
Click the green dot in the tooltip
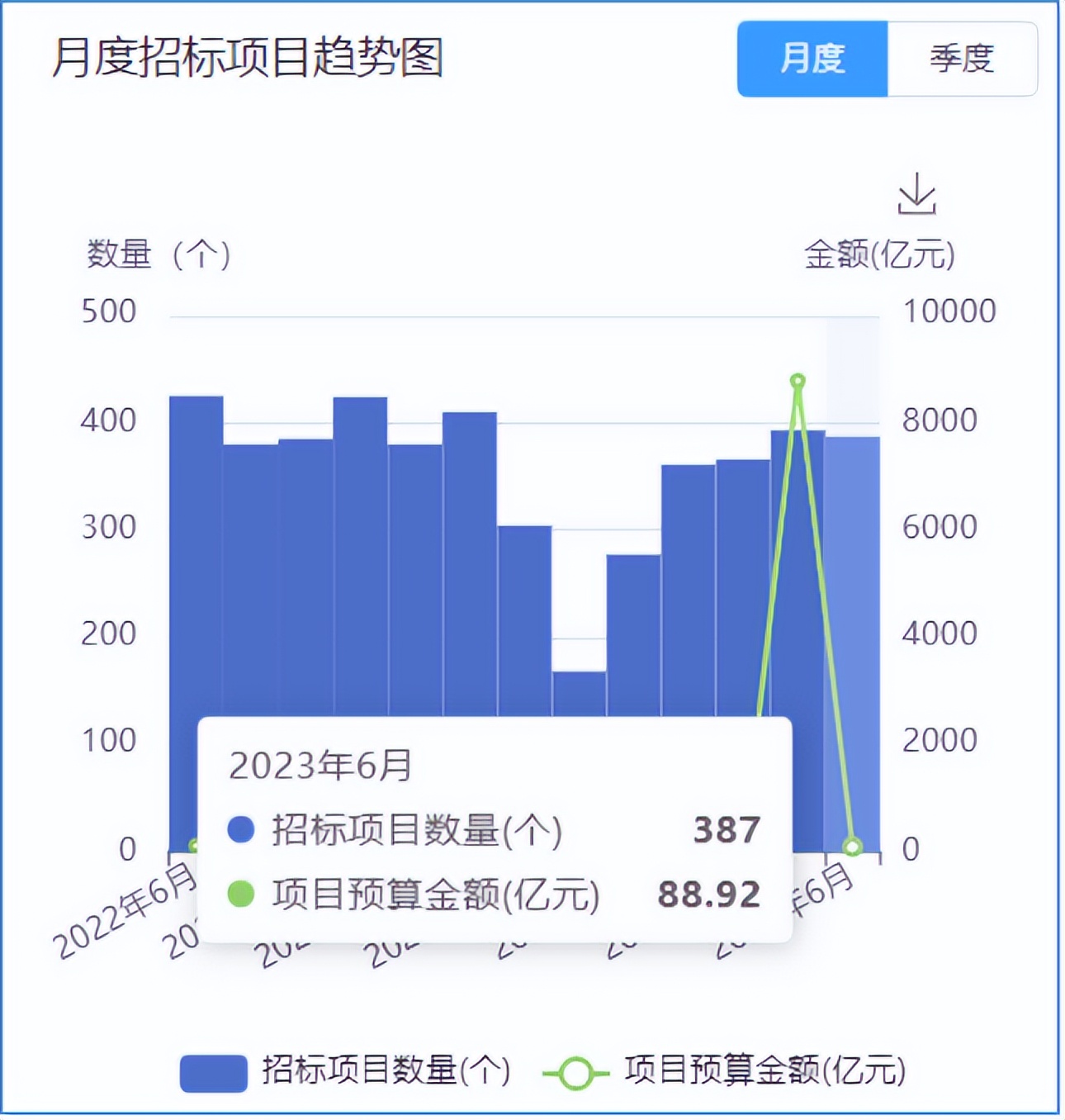coord(242,893)
